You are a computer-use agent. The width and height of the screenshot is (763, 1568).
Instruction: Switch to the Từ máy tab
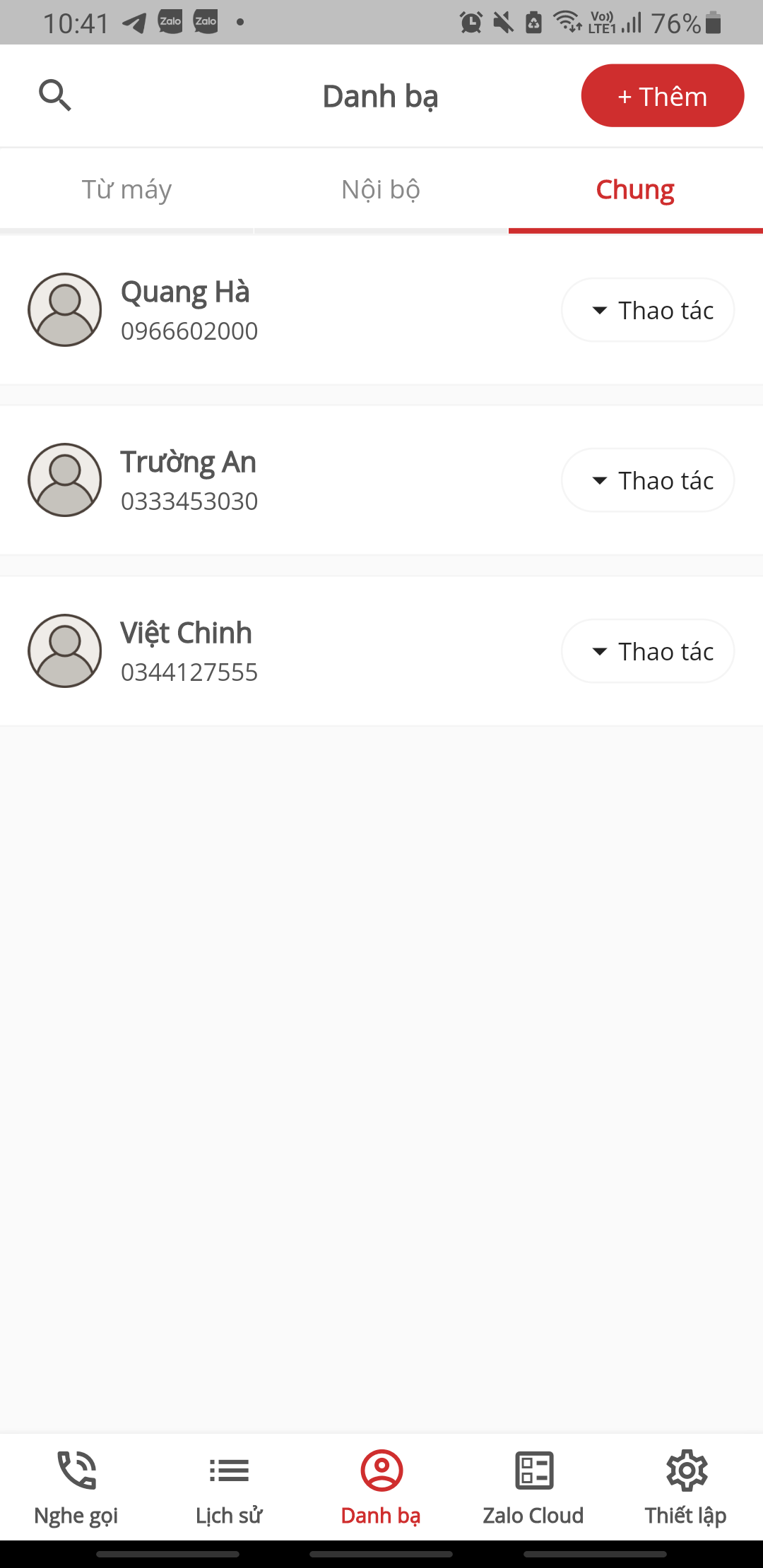tap(126, 190)
